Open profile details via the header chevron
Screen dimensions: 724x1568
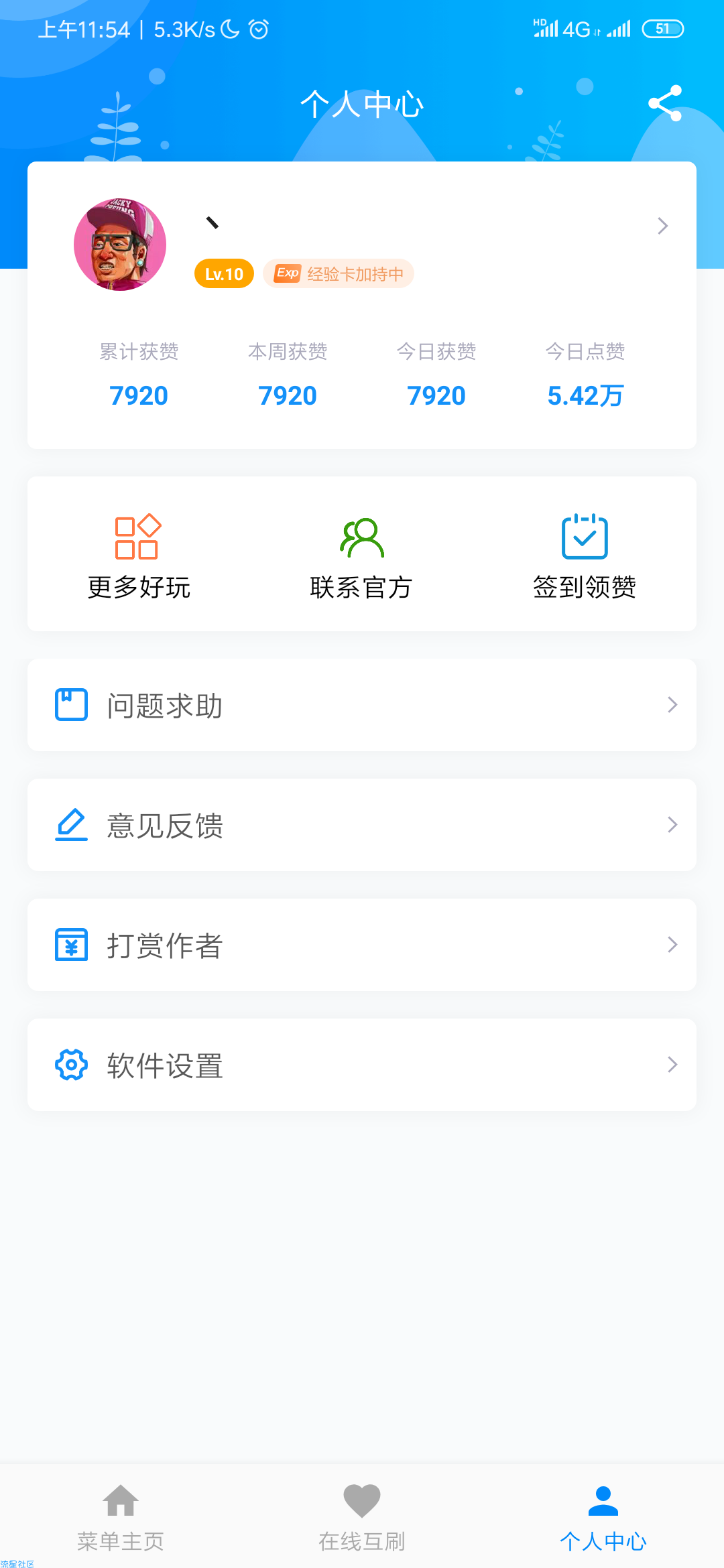(x=662, y=226)
